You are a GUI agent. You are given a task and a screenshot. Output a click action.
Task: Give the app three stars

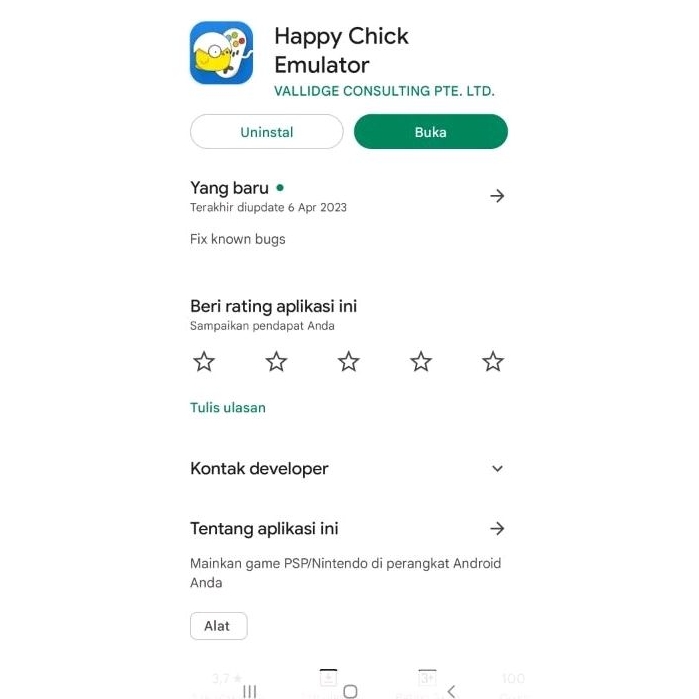(348, 362)
